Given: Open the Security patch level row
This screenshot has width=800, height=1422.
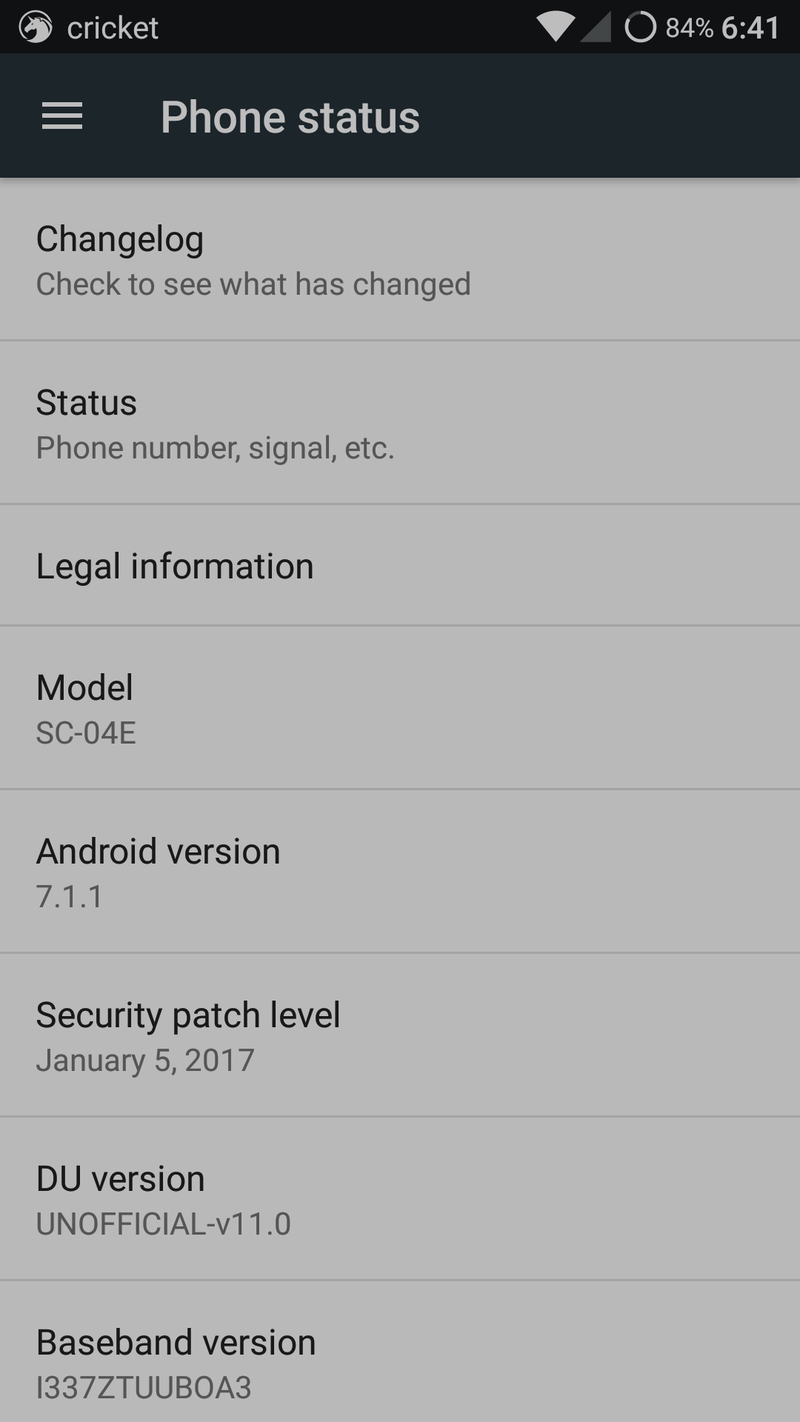Looking at the screenshot, I should (400, 1035).
